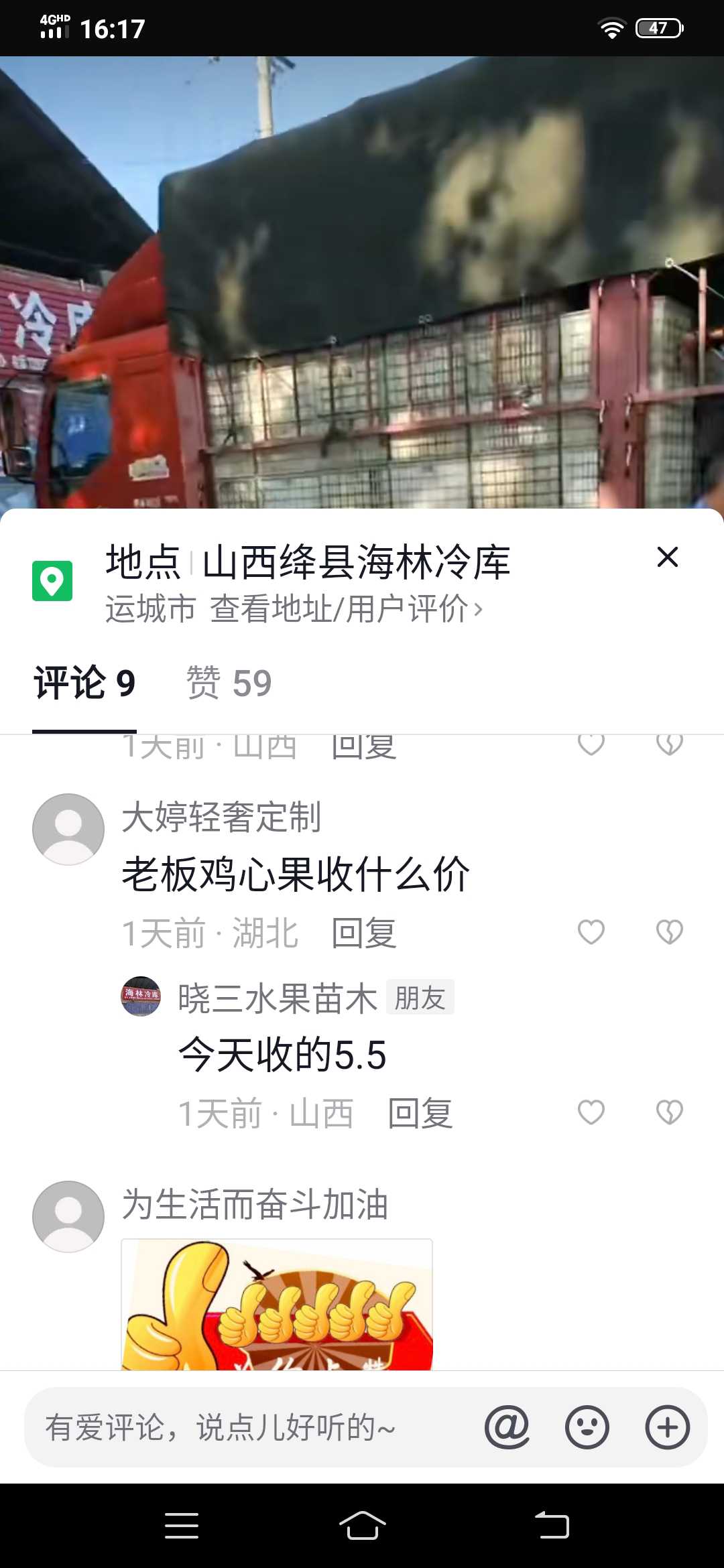The image size is (724, 1568).
Task: Reply to 晓三水果苗木's comment
Action: (x=420, y=1114)
